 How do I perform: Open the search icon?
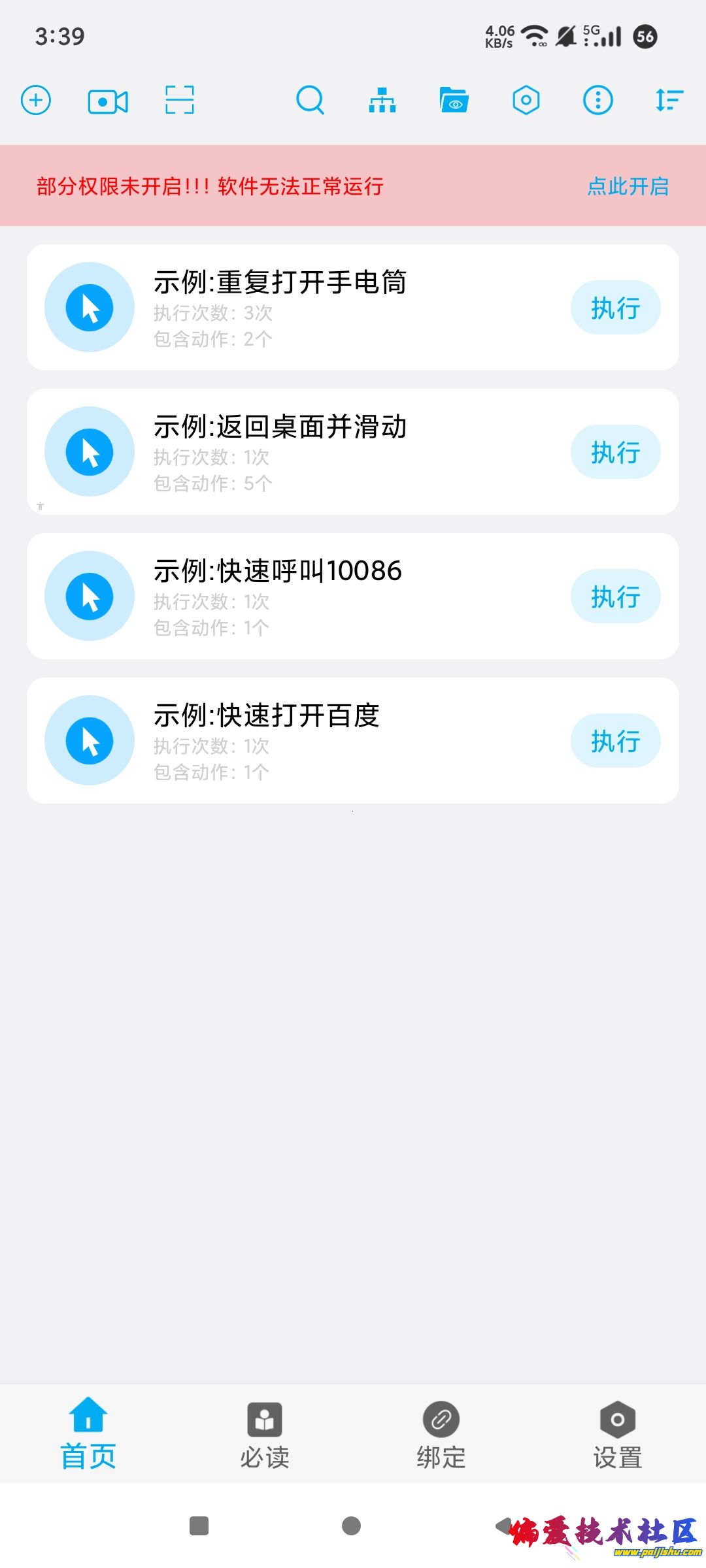(311, 101)
